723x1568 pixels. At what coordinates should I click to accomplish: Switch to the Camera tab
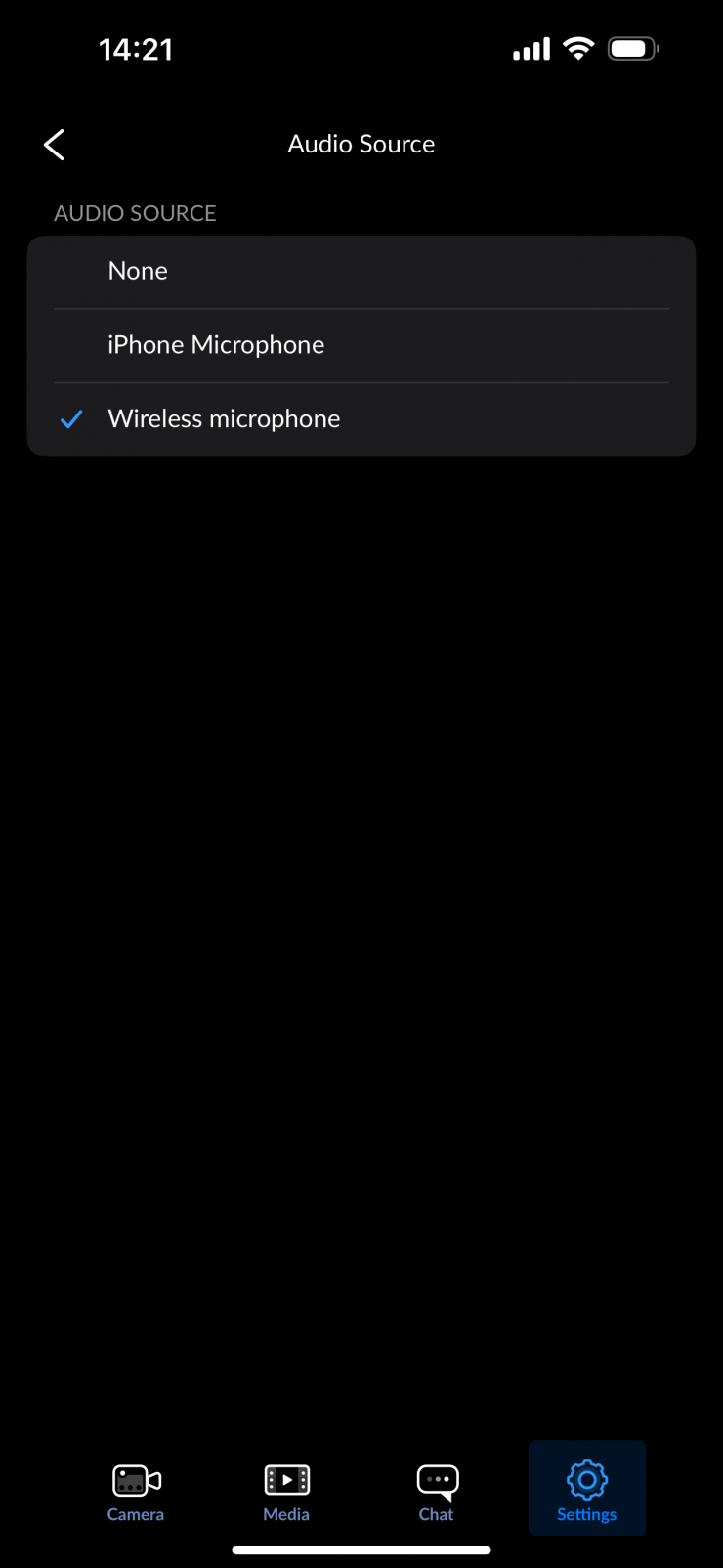pos(136,1492)
